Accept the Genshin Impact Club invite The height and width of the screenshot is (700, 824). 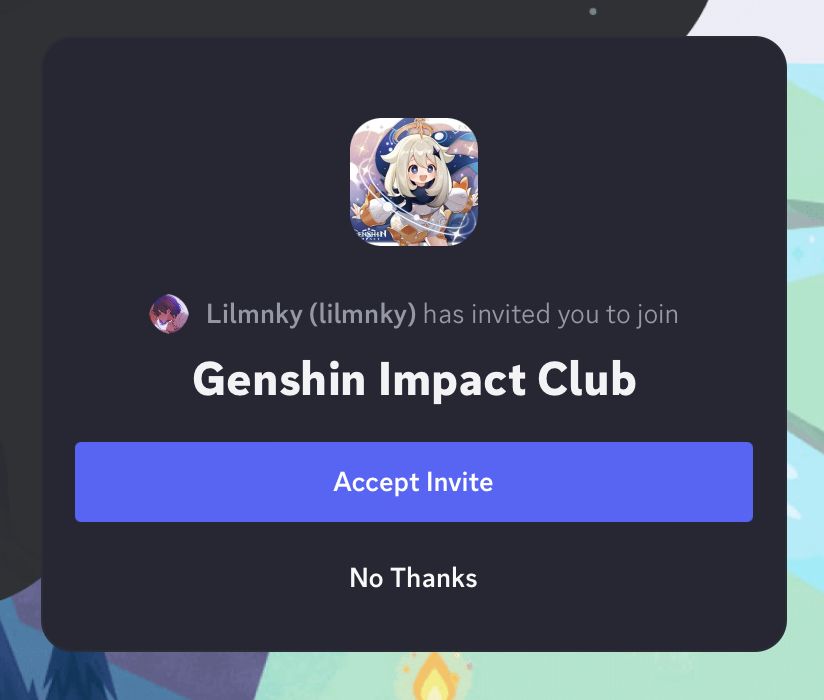(x=413, y=482)
